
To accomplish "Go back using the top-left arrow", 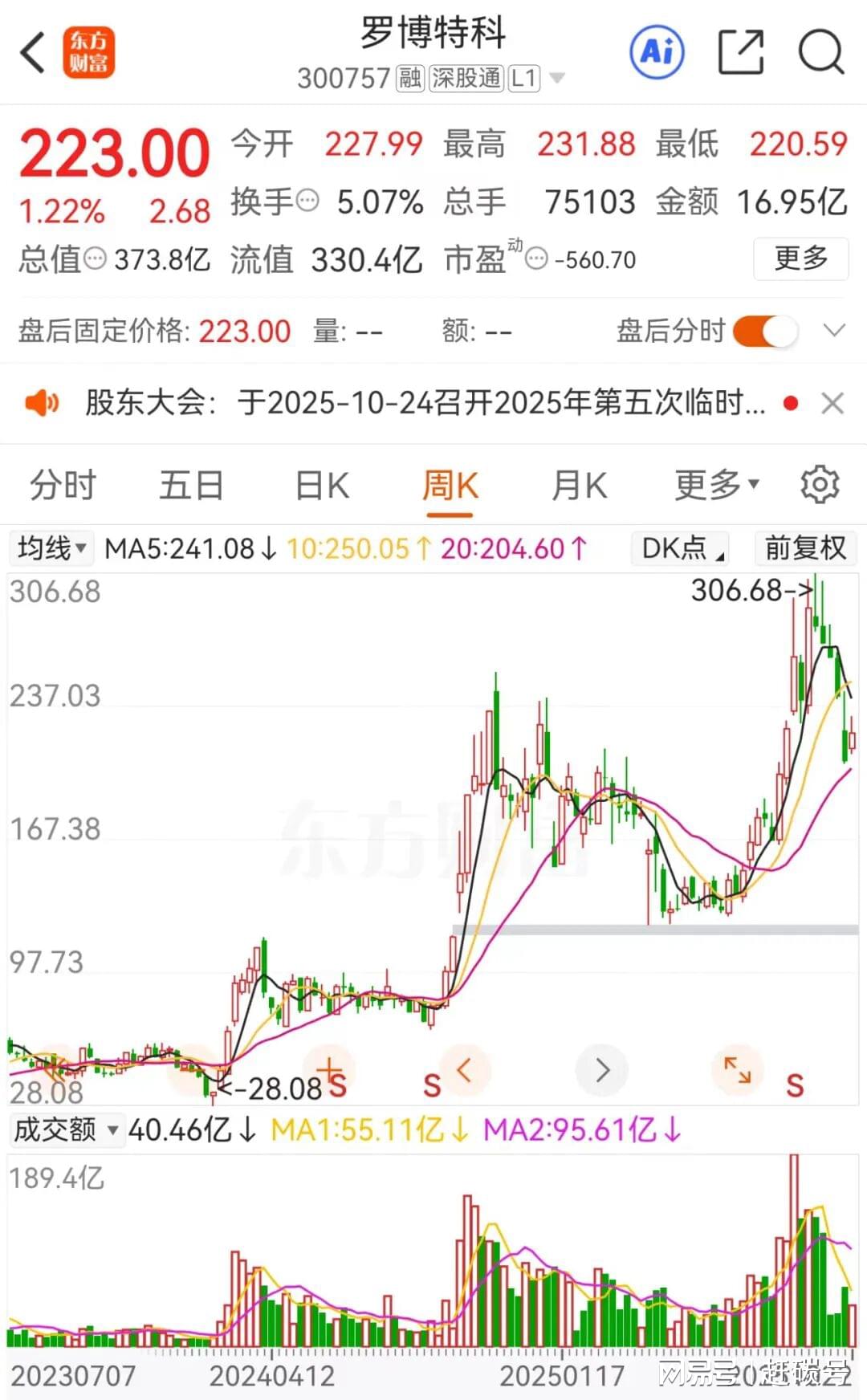I will pyautogui.click(x=33, y=54).
